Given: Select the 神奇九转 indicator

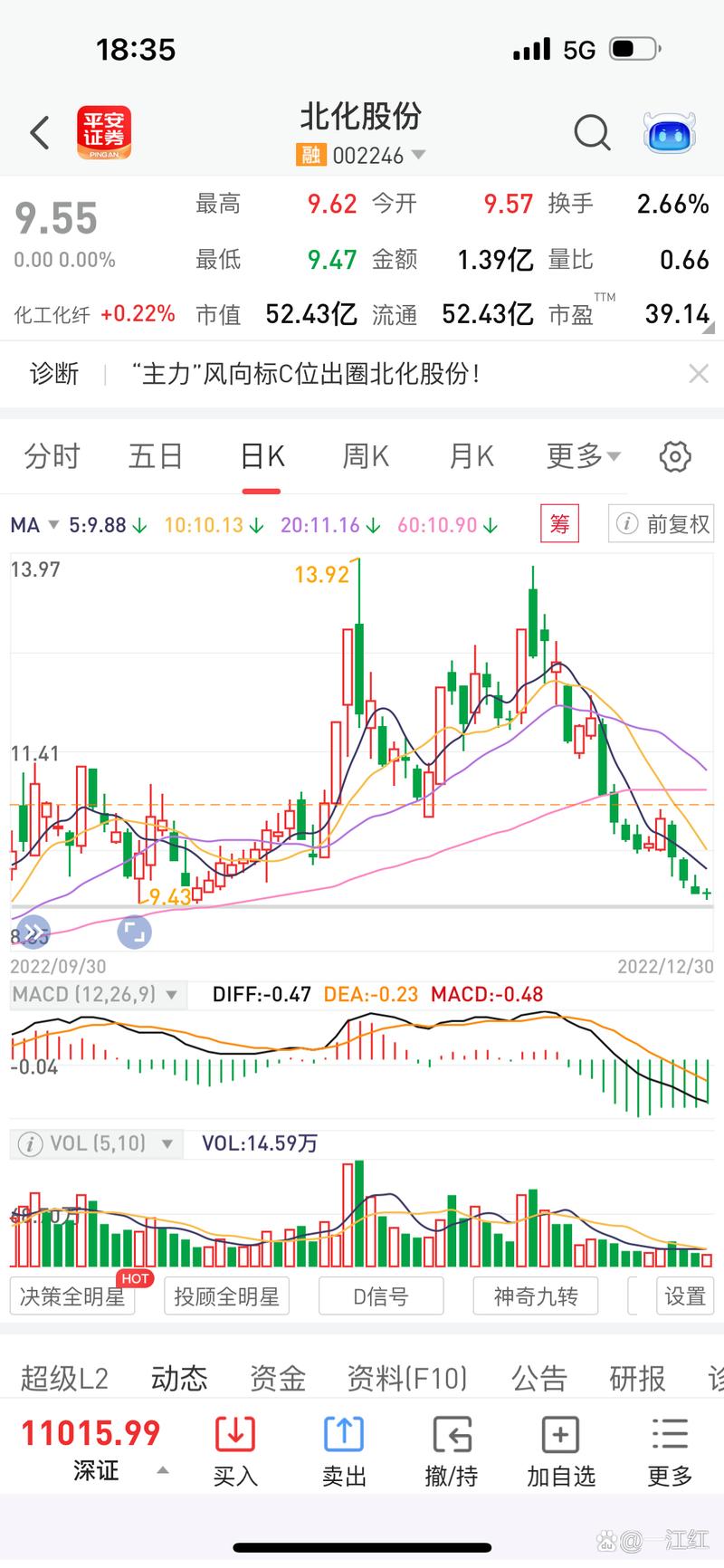Looking at the screenshot, I should (x=536, y=1296).
